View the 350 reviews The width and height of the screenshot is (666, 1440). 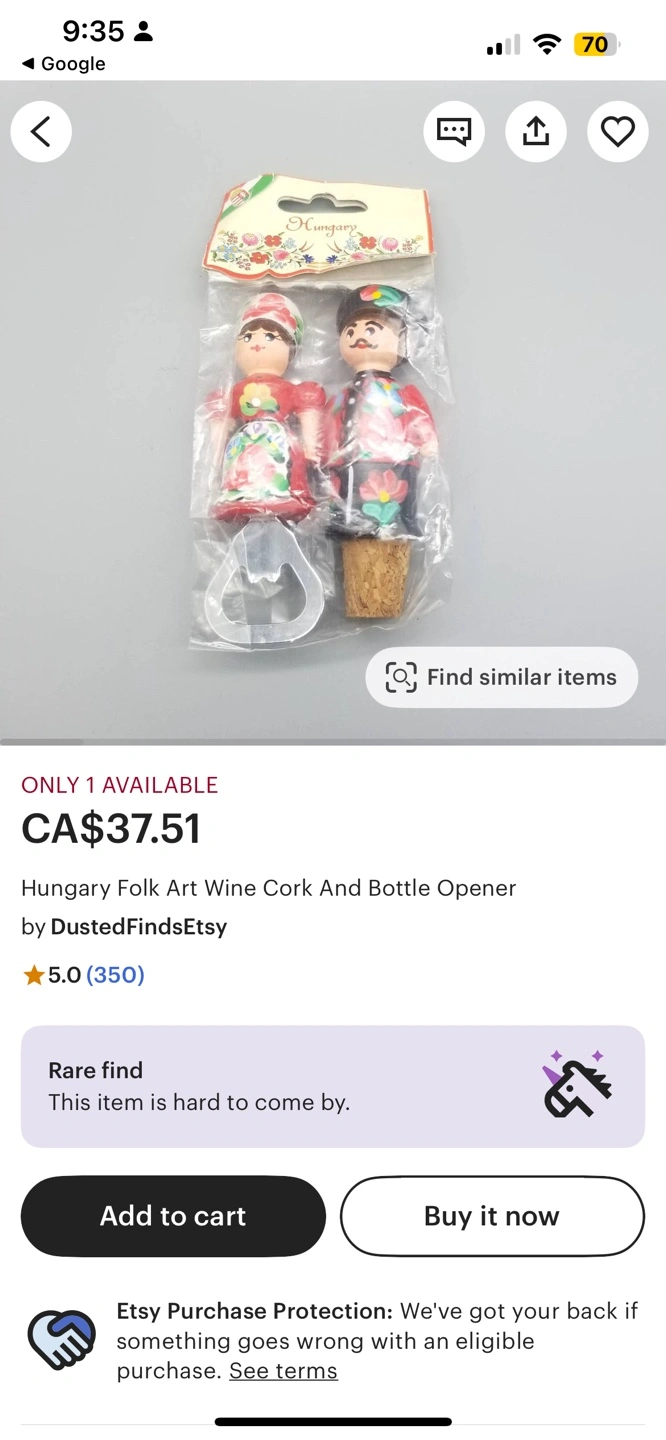(x=115, y=975)
